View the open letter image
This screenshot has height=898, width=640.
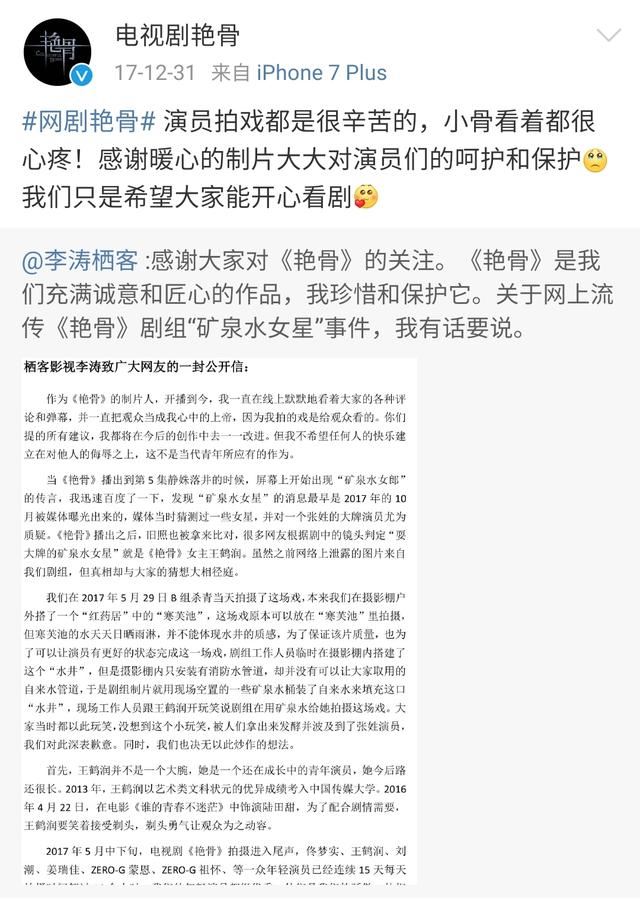click(x=220, y=620)
